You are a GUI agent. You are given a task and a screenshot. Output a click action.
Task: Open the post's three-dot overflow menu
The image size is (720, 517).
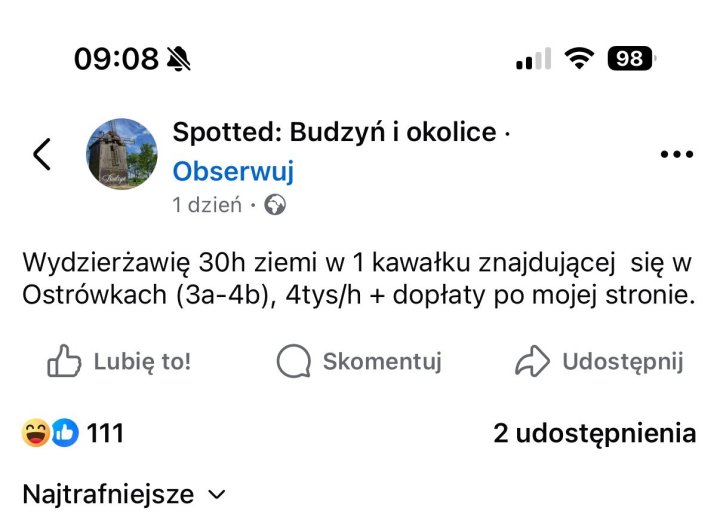(x=677, y=154)
